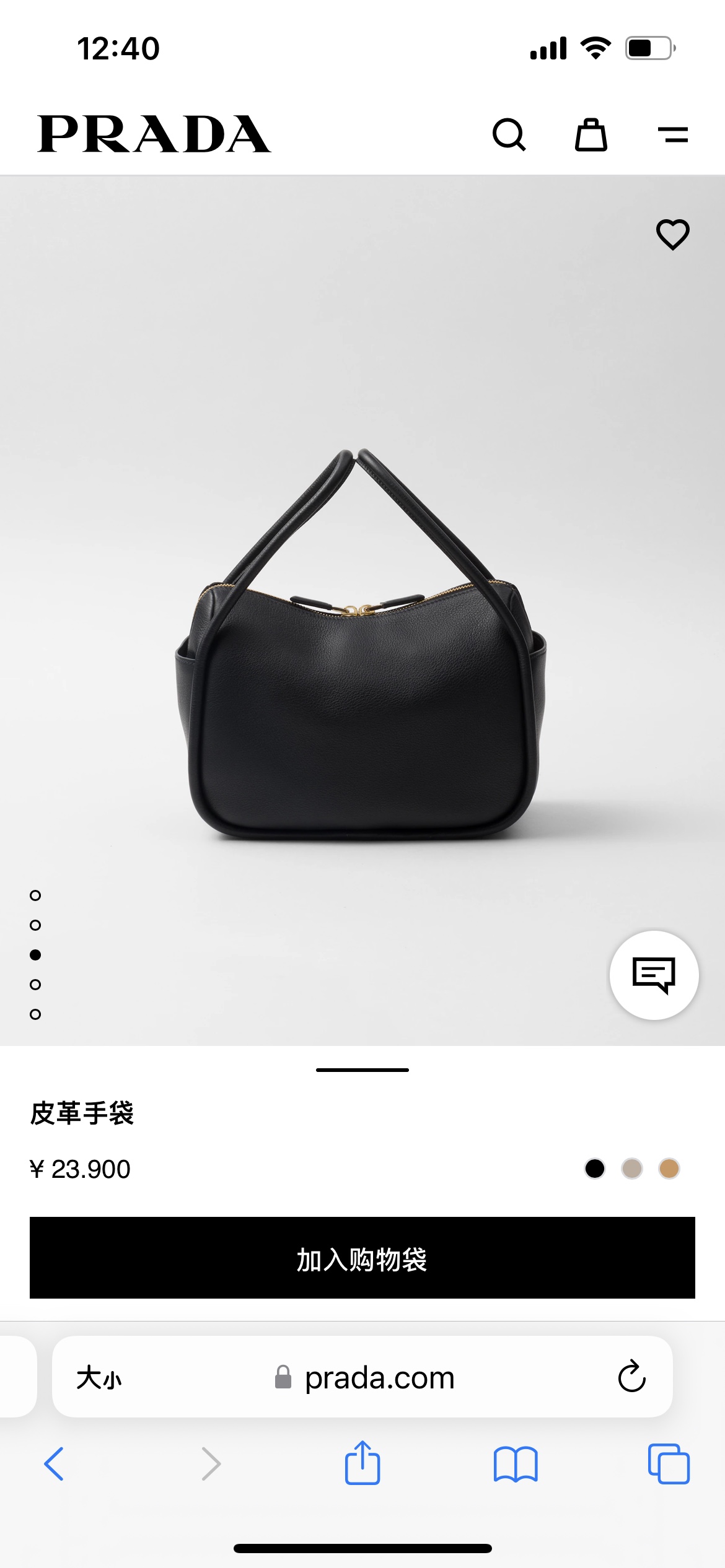Open the search icon in Prada header
This screenshot has width=725, height=1568.
click(509, 134)
